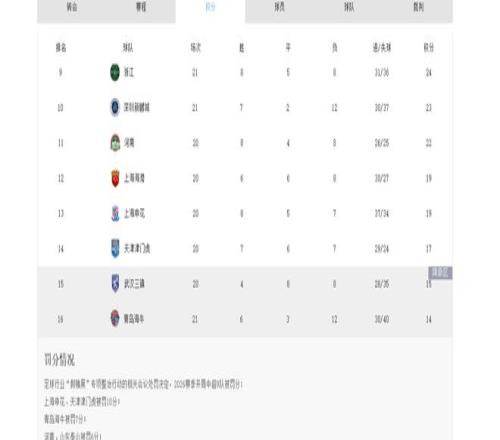Open the 上海申花 team row
Image resolution: width=500 pixels, height=440 pixels.
[245, 213]
